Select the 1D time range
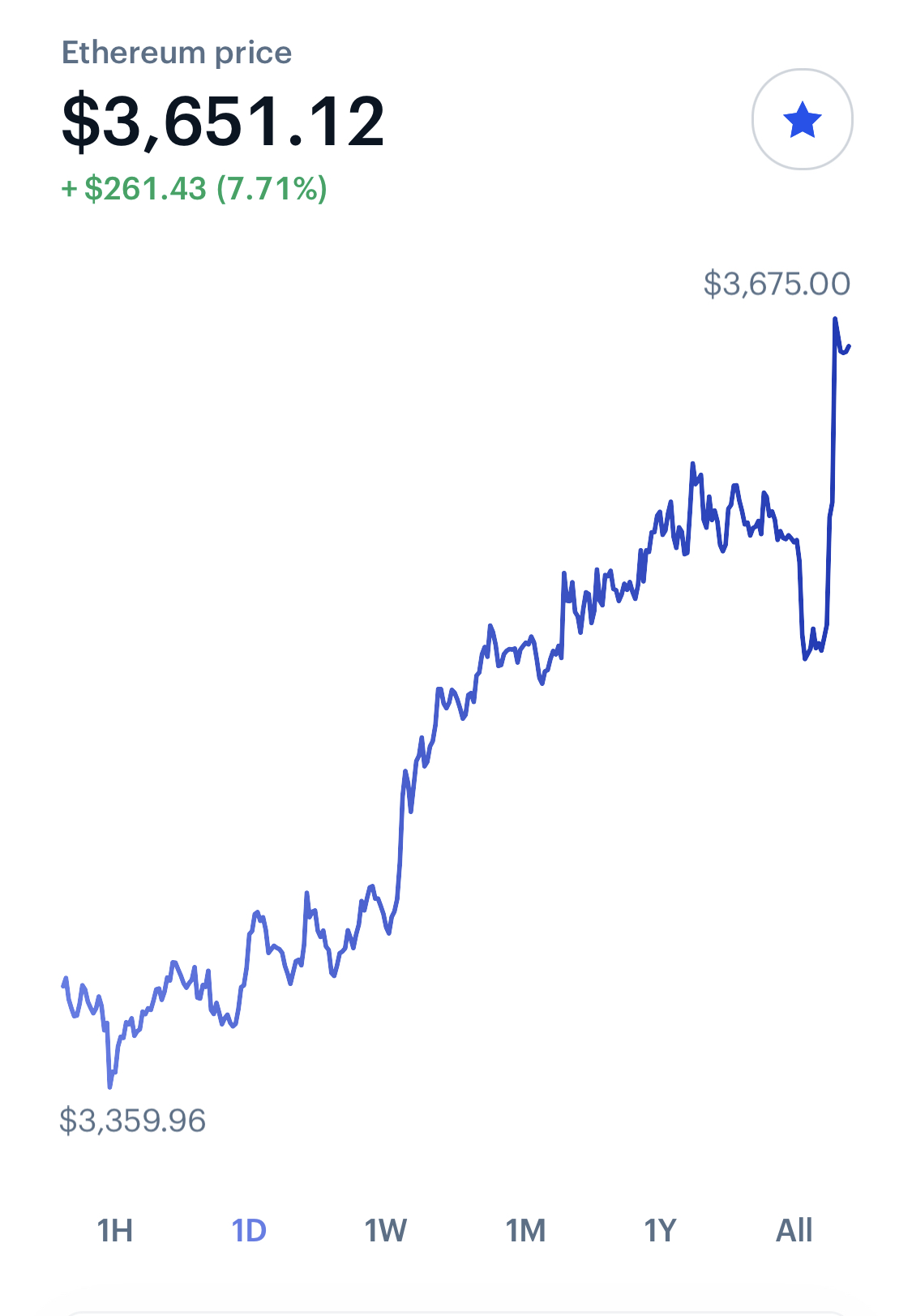This screenshot has width=912, height=1316. click(x=249, y=1230)
